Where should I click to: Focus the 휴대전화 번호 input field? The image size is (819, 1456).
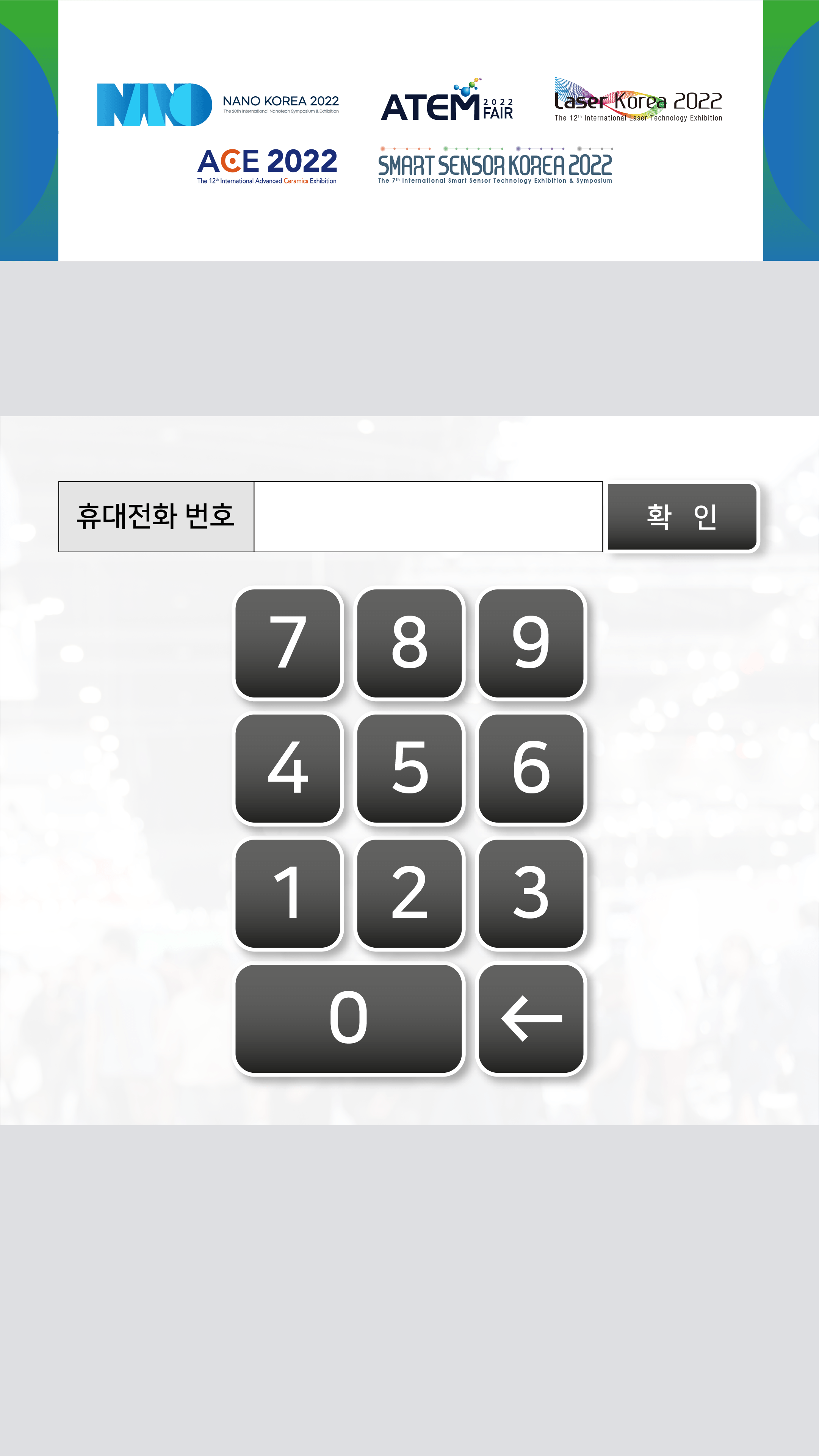click(x=428, y=517)
